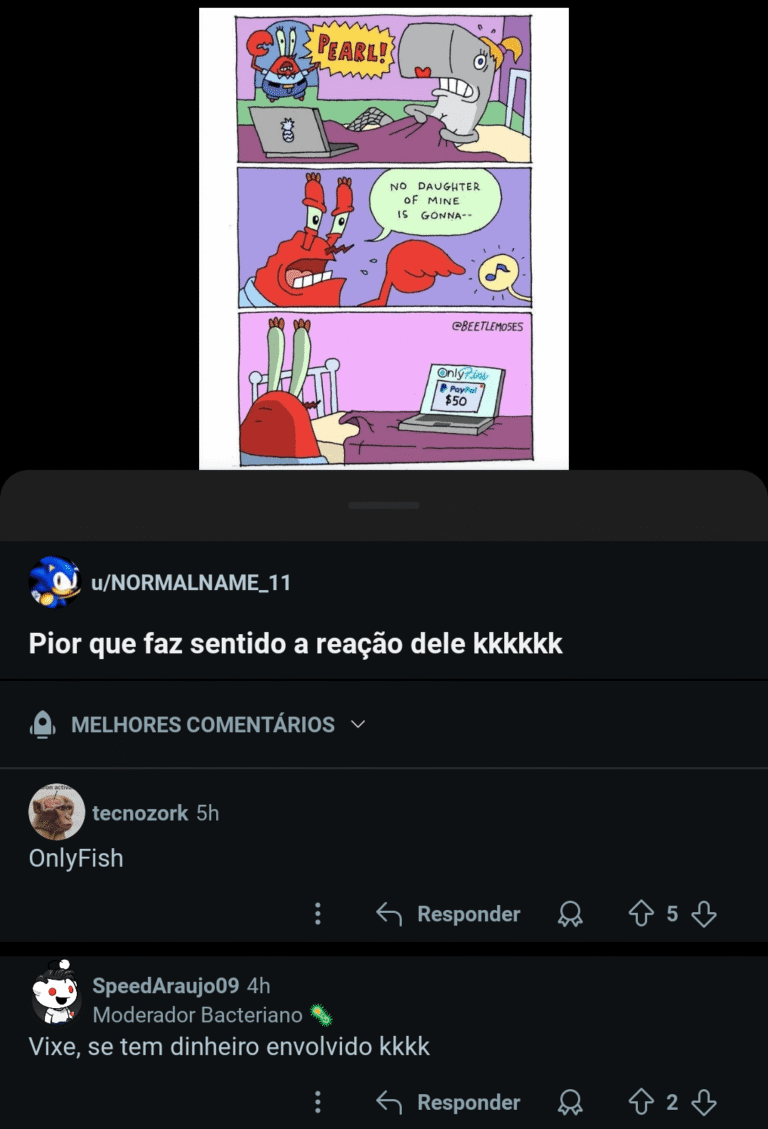Image resolution: width=768 pixels, height=1129 pixels.
Task: Reply to tecnozork's OnlyFish comment
Action: 449,914
